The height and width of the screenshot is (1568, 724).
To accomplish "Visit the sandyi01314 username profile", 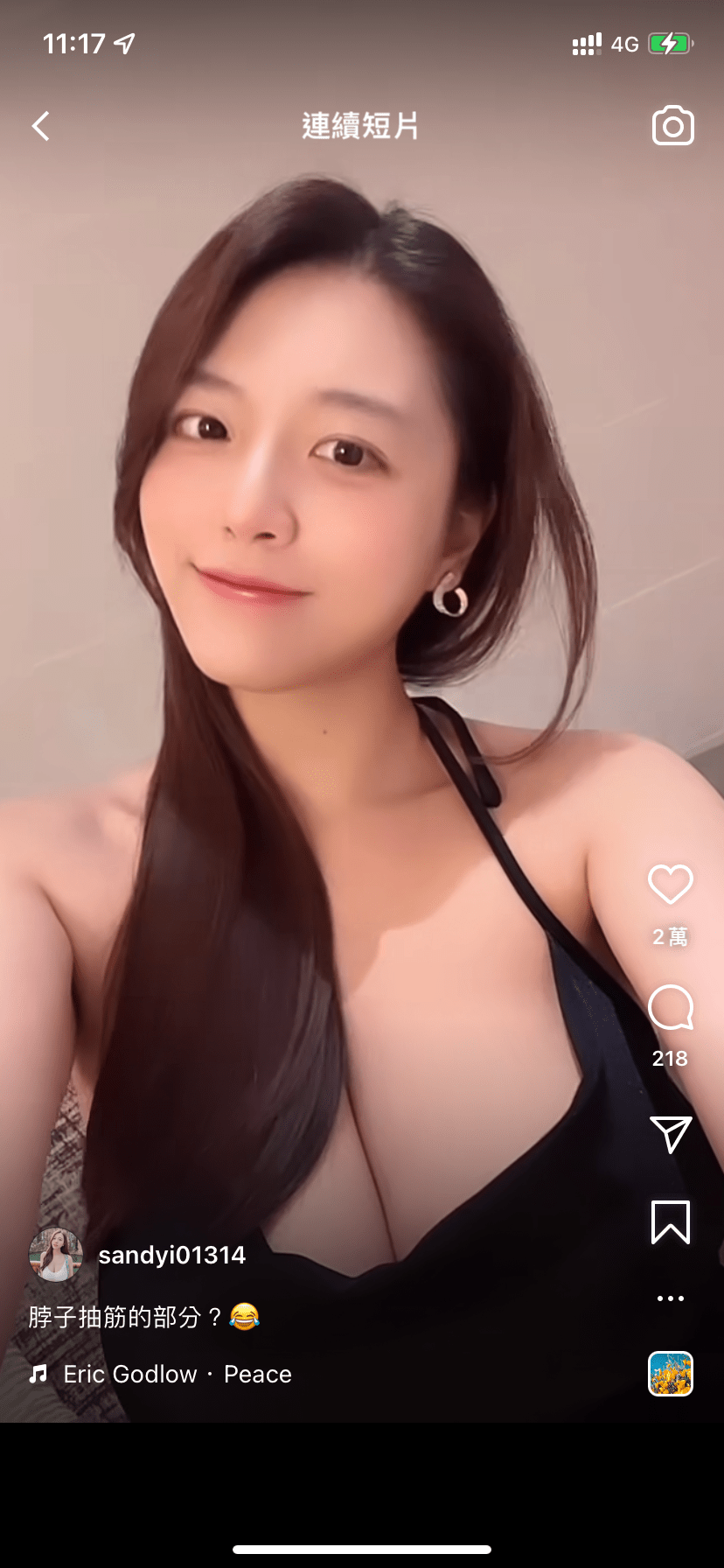I will tap(172, 1255).
